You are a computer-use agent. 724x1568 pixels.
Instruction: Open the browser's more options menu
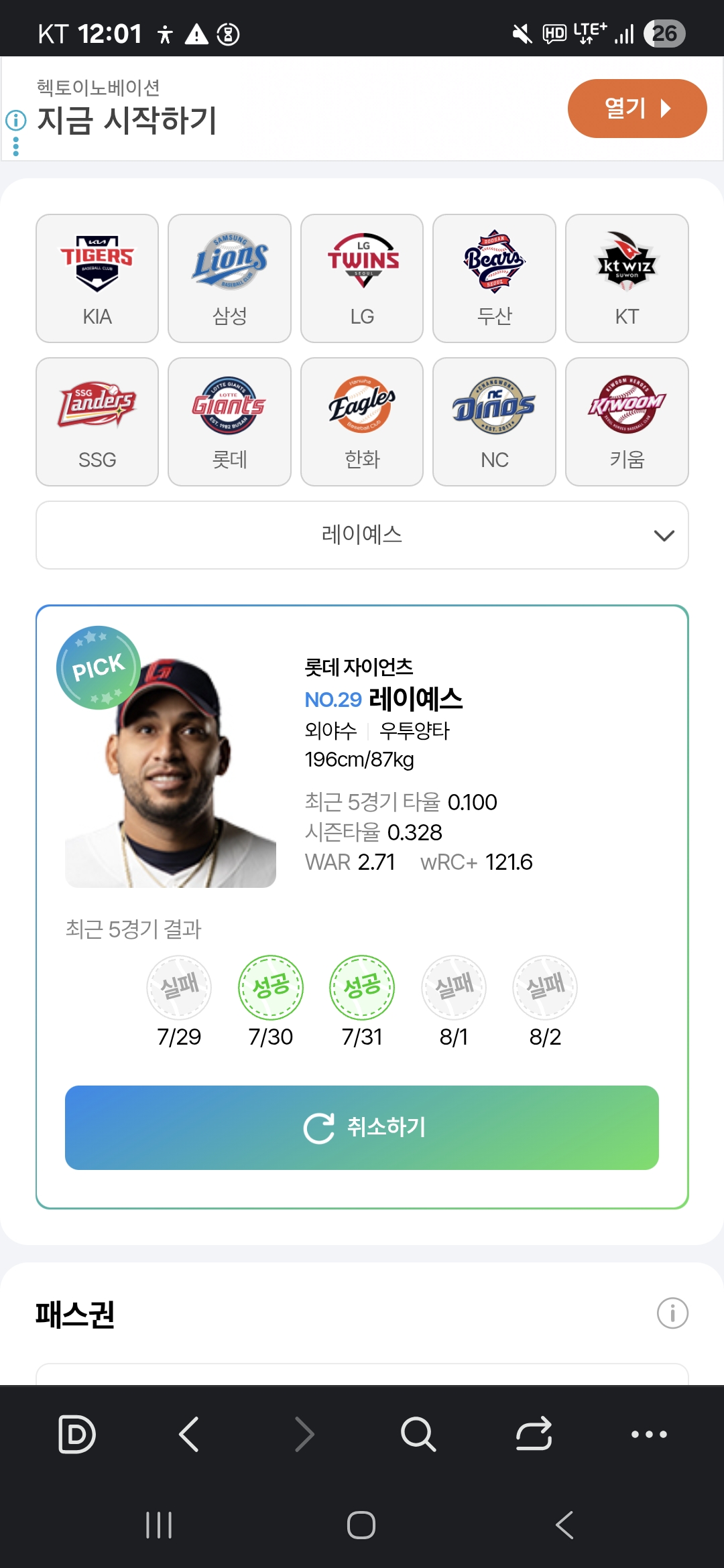(x=649, y=1434)
